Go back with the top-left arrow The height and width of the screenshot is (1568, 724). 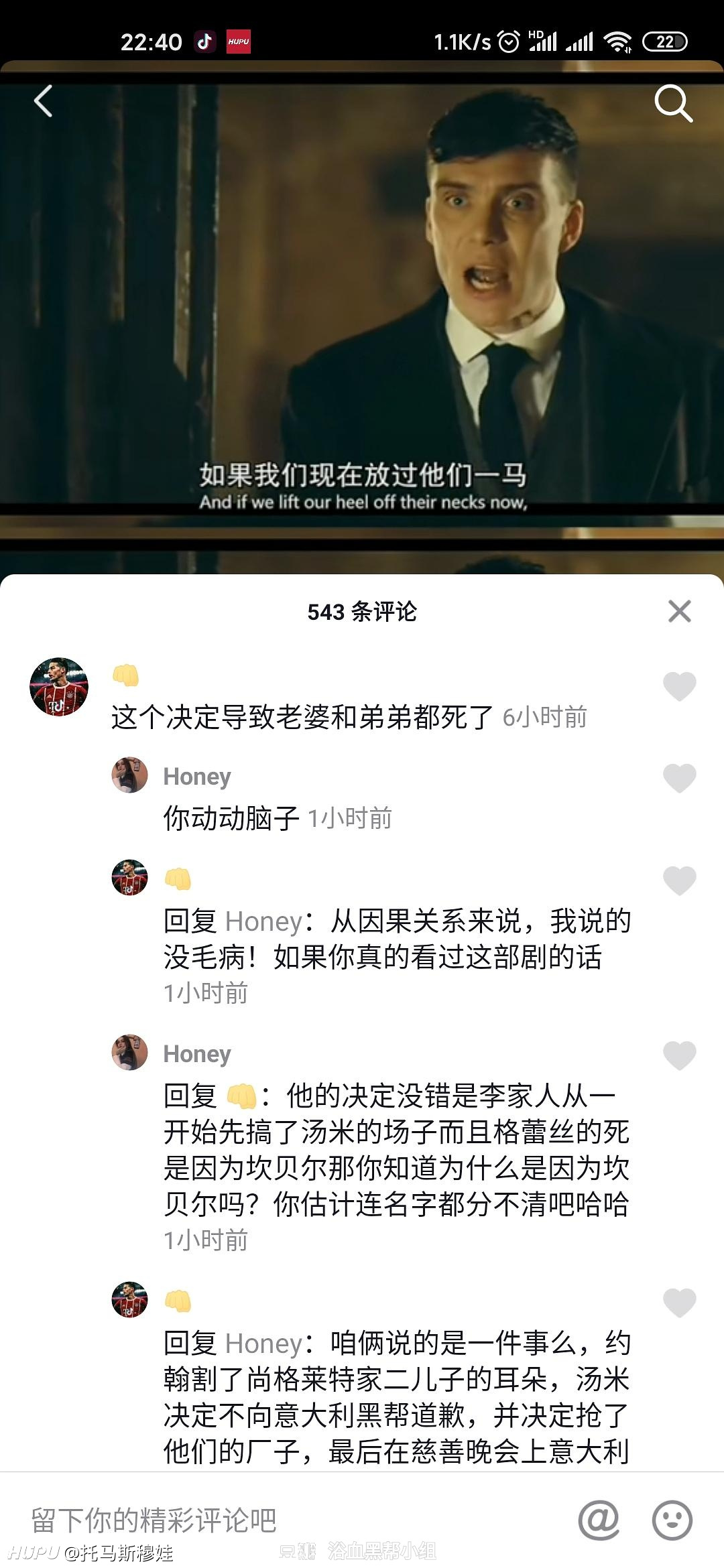[x=43, y=102]
